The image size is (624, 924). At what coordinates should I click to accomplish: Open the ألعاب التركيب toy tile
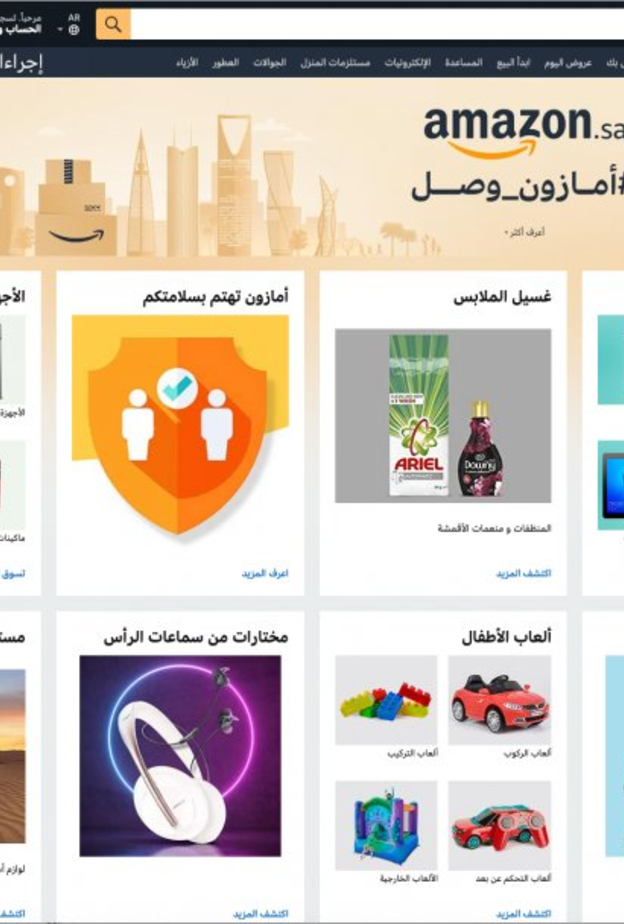coord(386,700)
